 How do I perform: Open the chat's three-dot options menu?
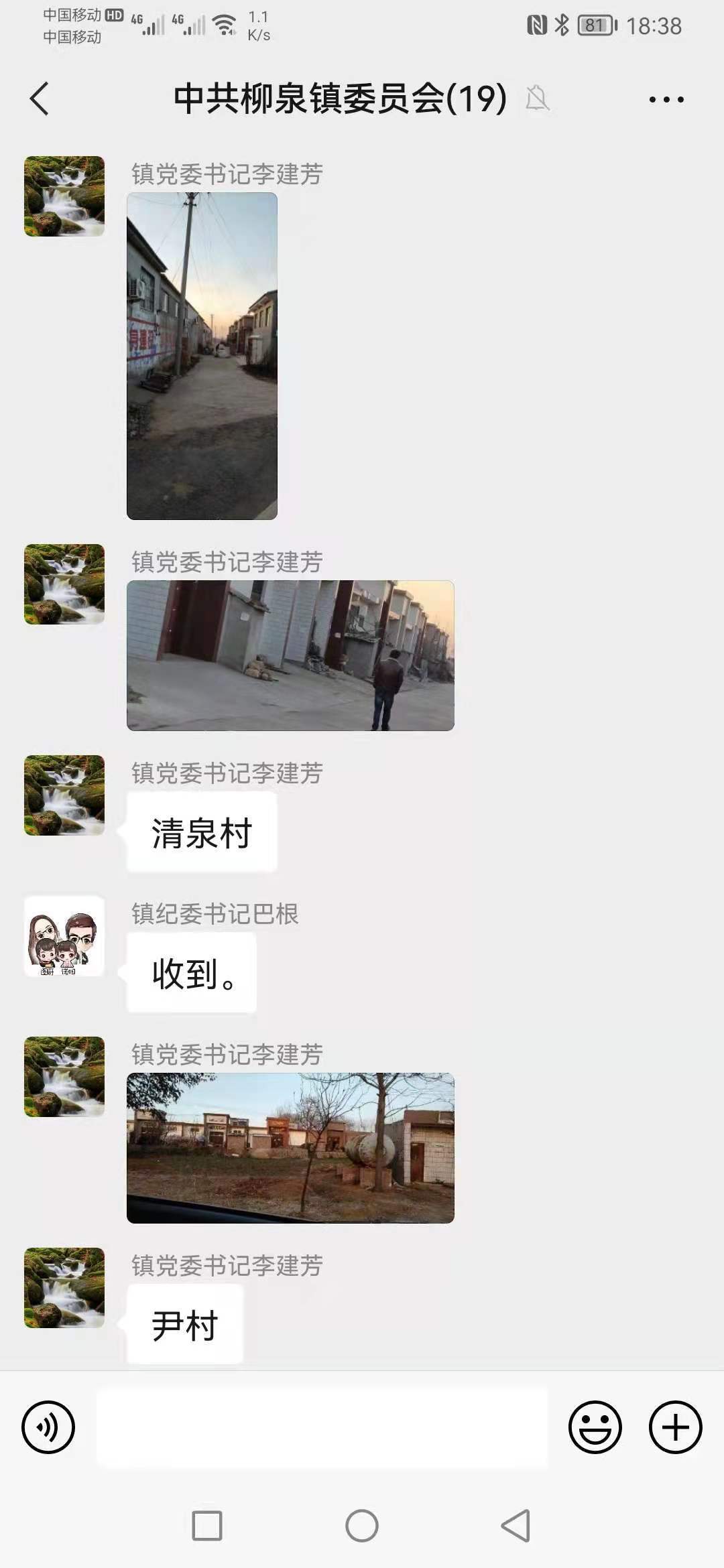pos(666,100)
